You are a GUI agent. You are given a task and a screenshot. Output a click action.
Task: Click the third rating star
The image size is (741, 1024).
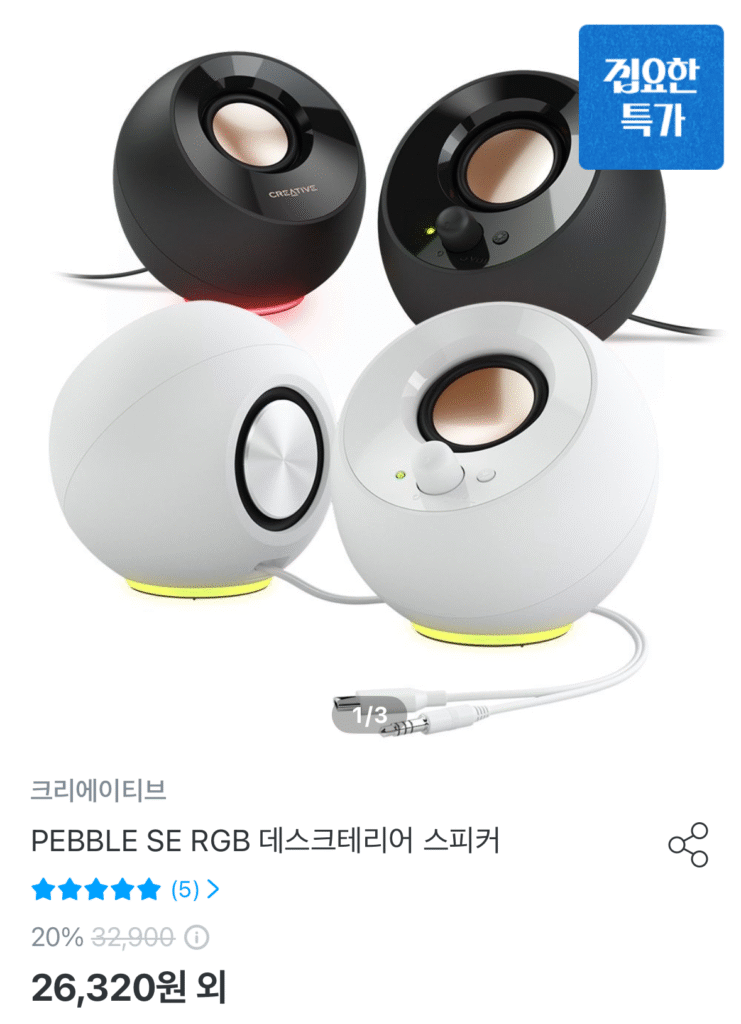point(94,884)
